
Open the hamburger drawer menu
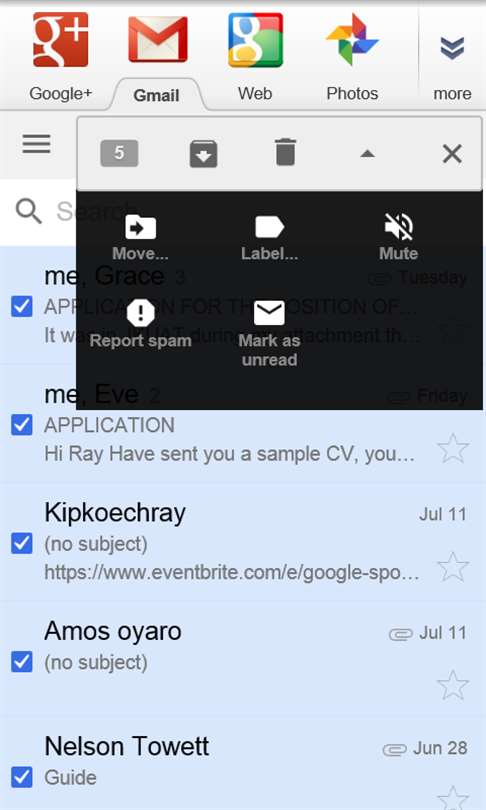coord(36,144)
